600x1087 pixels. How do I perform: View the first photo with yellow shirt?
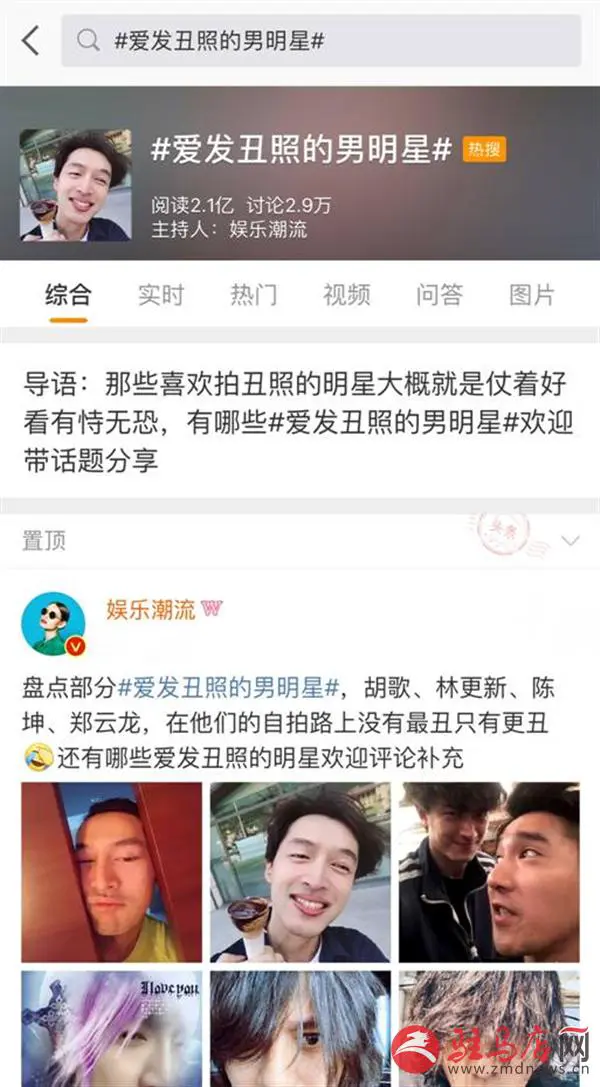pyautogui.click(x=111, y=872)
